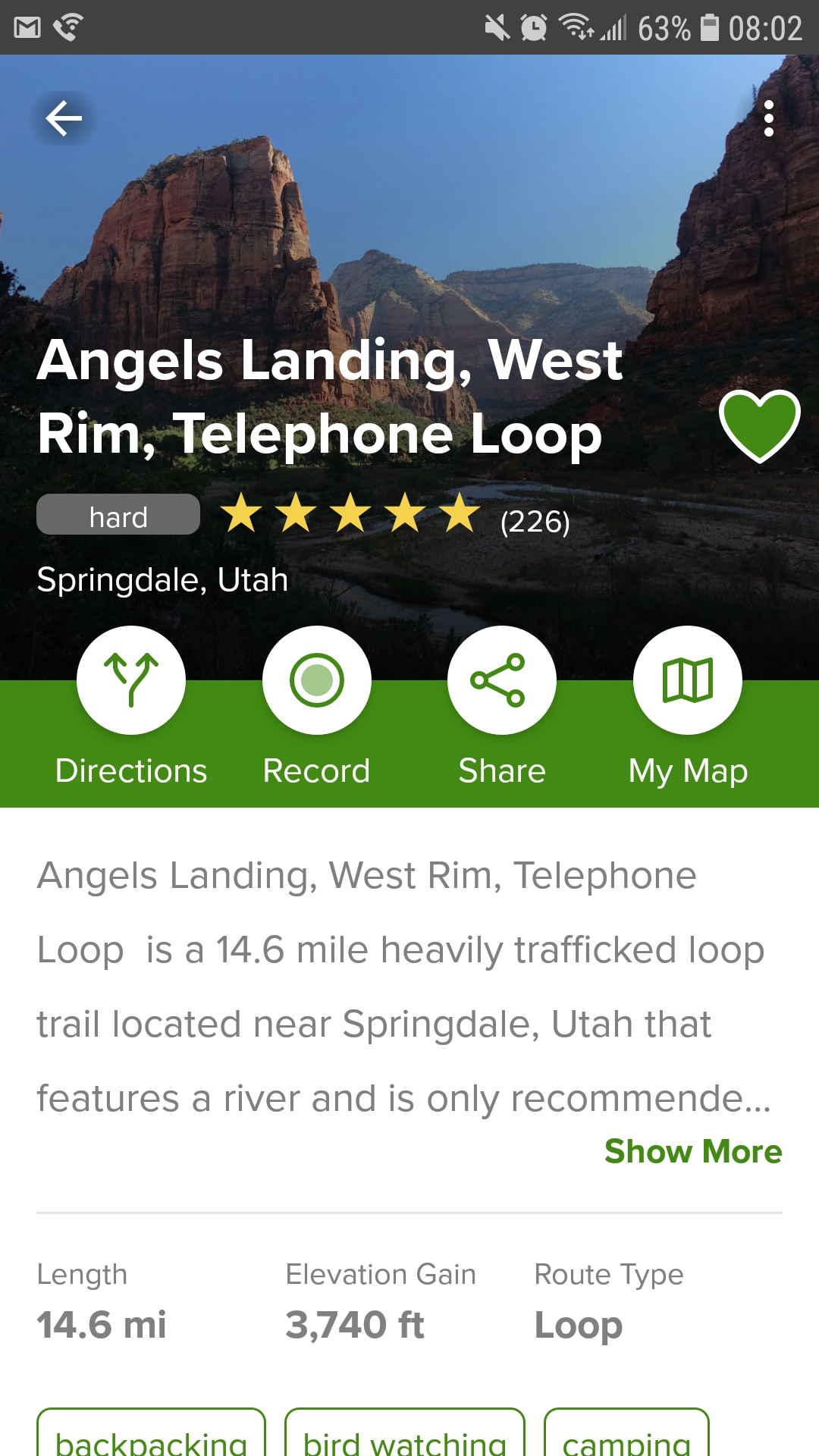This screenshot has height=1456, width=819.
Task: Open My Map
Action: pos(688,680)
